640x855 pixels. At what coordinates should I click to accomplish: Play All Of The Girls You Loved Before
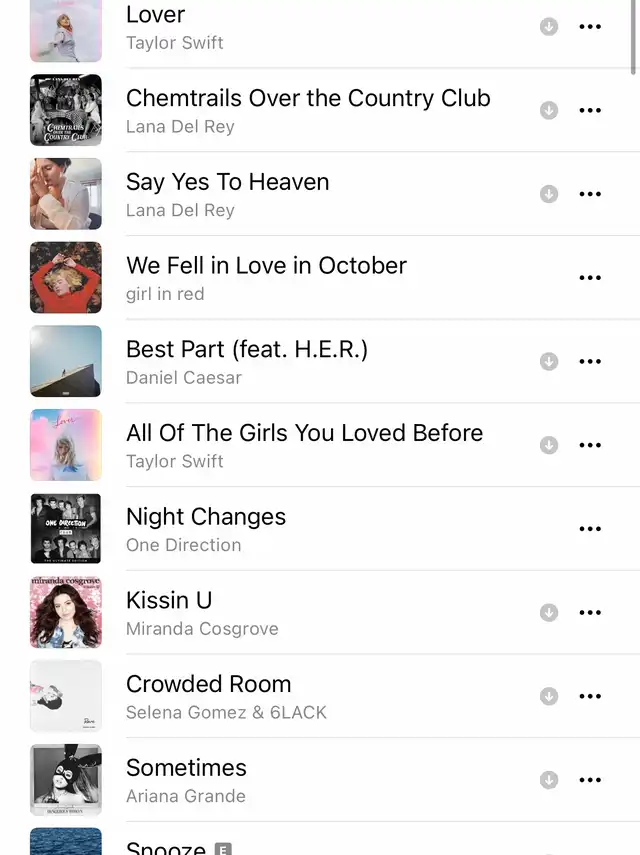(x=304, y=434)
